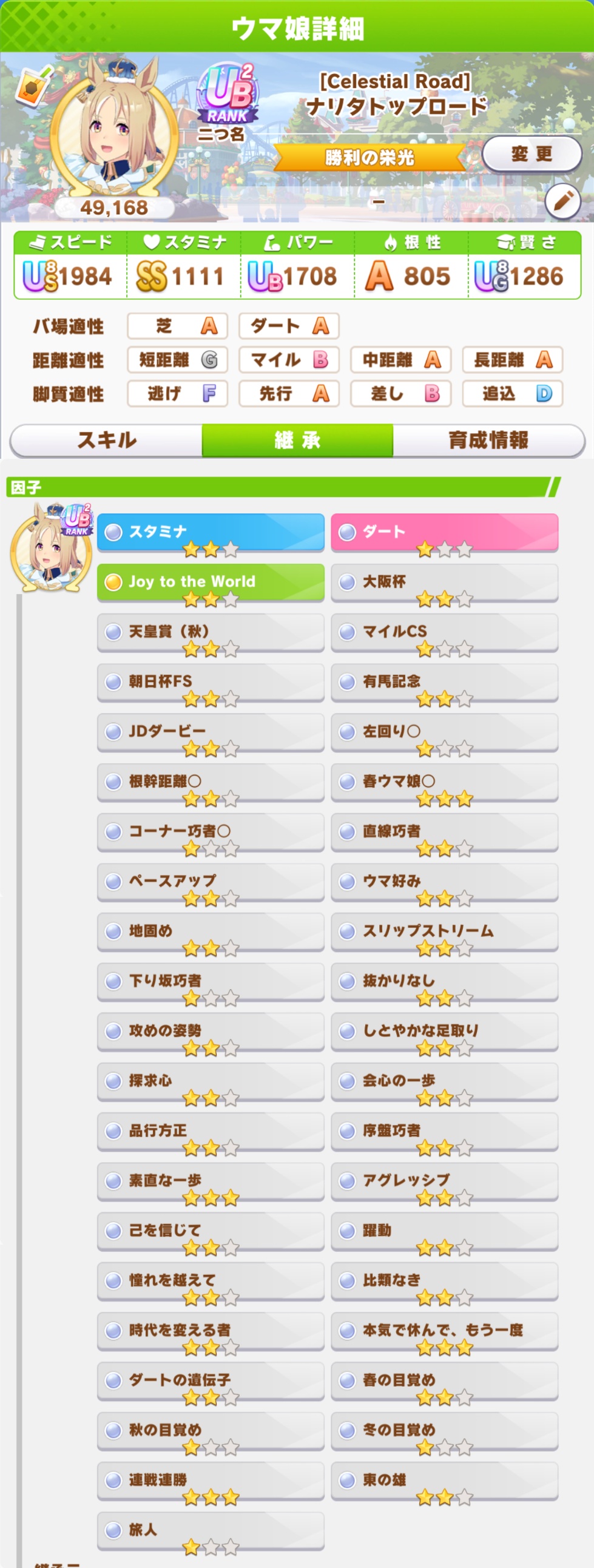Open the 旅人 factor info
This screenshot has height=1568, width=594.
[x=211, y=1530]
